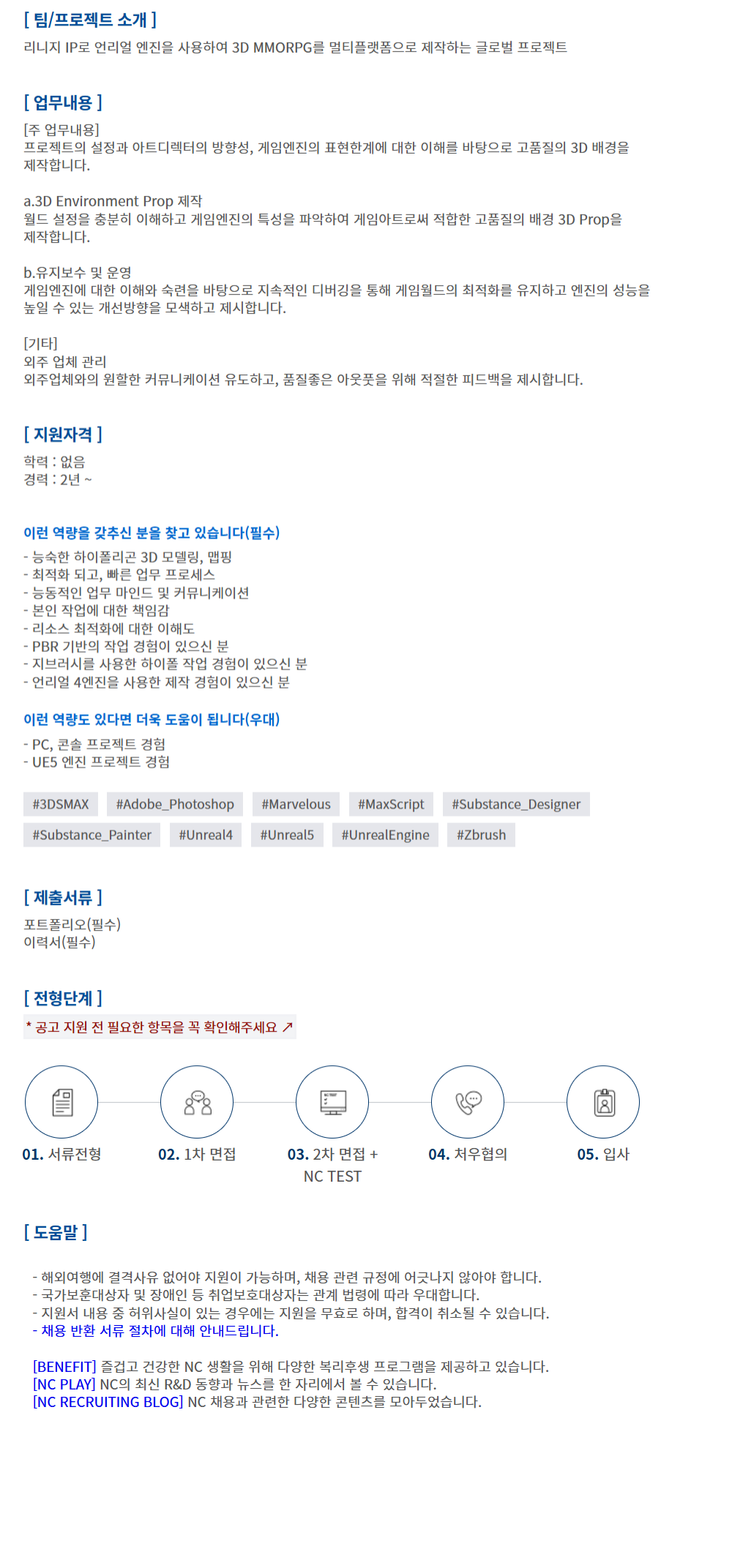Tap the #Unreal5 tag

(x=287, y=835)
